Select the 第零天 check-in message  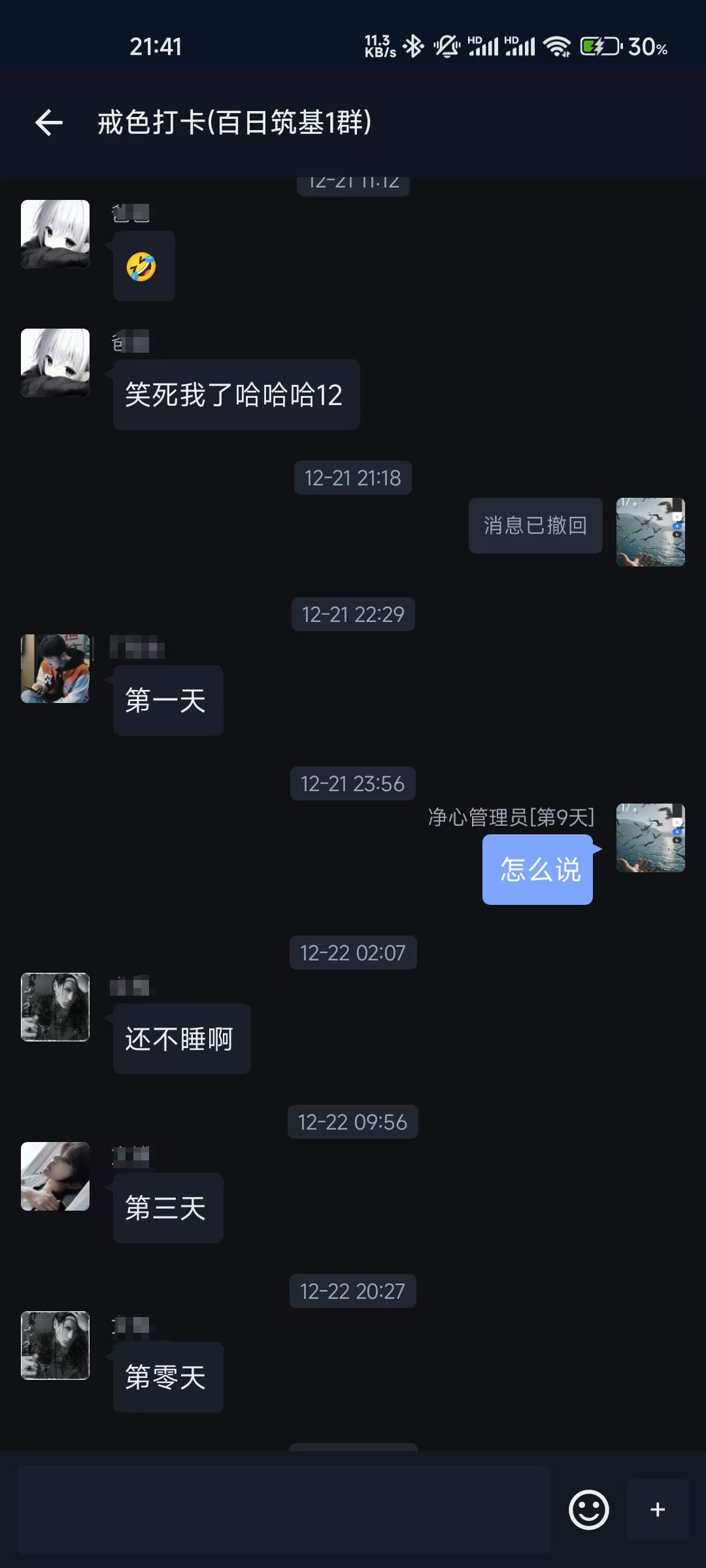pyautogui.click(x=167, y=1377)
